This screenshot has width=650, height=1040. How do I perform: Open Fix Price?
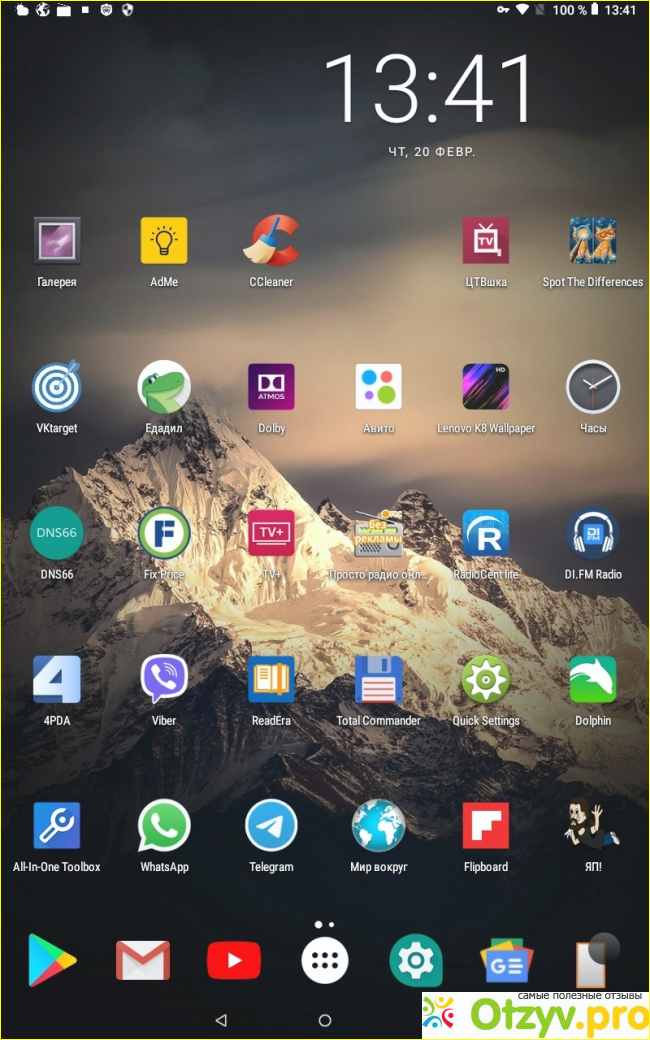pyautogui.click(x=164, y=533)
